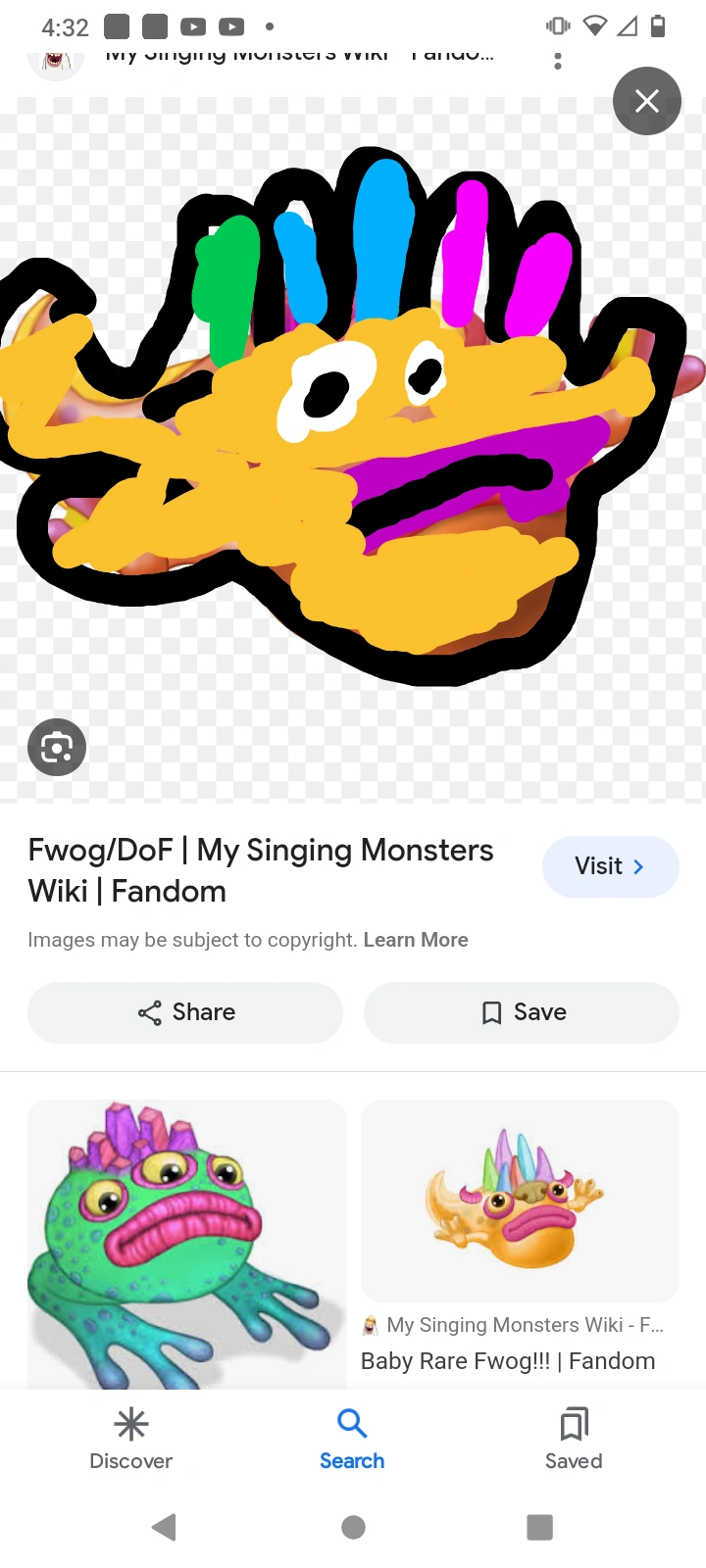Tap the Visit button for the Fandom page
This screenshot has width=706, height=1568.
pos(610,866)
